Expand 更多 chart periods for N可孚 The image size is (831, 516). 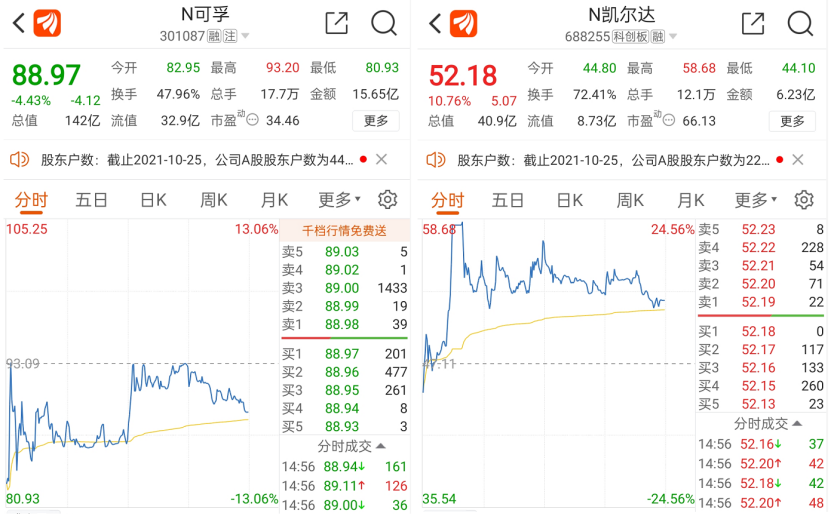pos(340,200)
